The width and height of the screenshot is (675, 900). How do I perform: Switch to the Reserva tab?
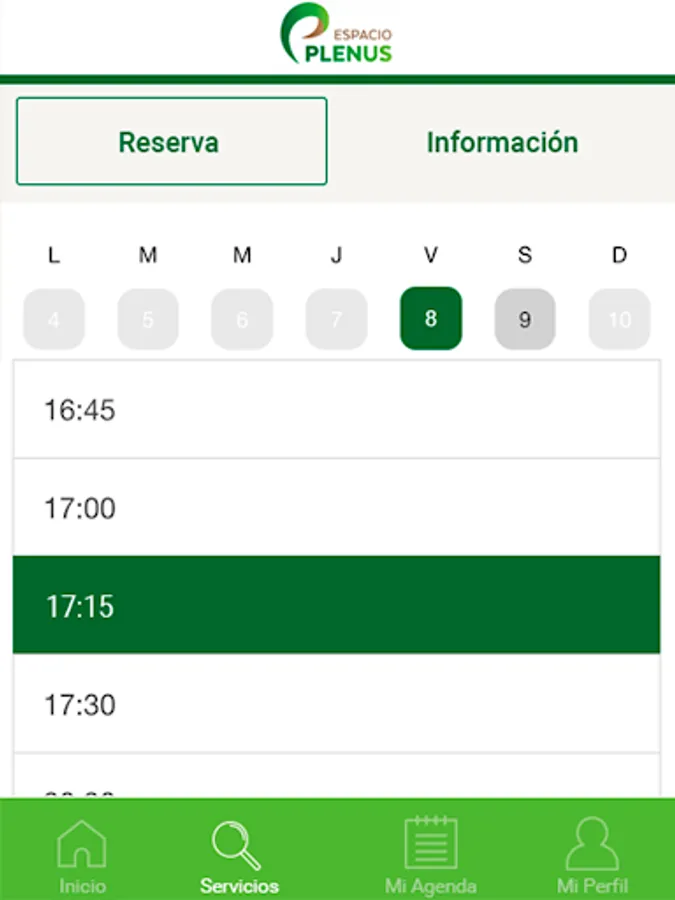(x=171, y=141)
